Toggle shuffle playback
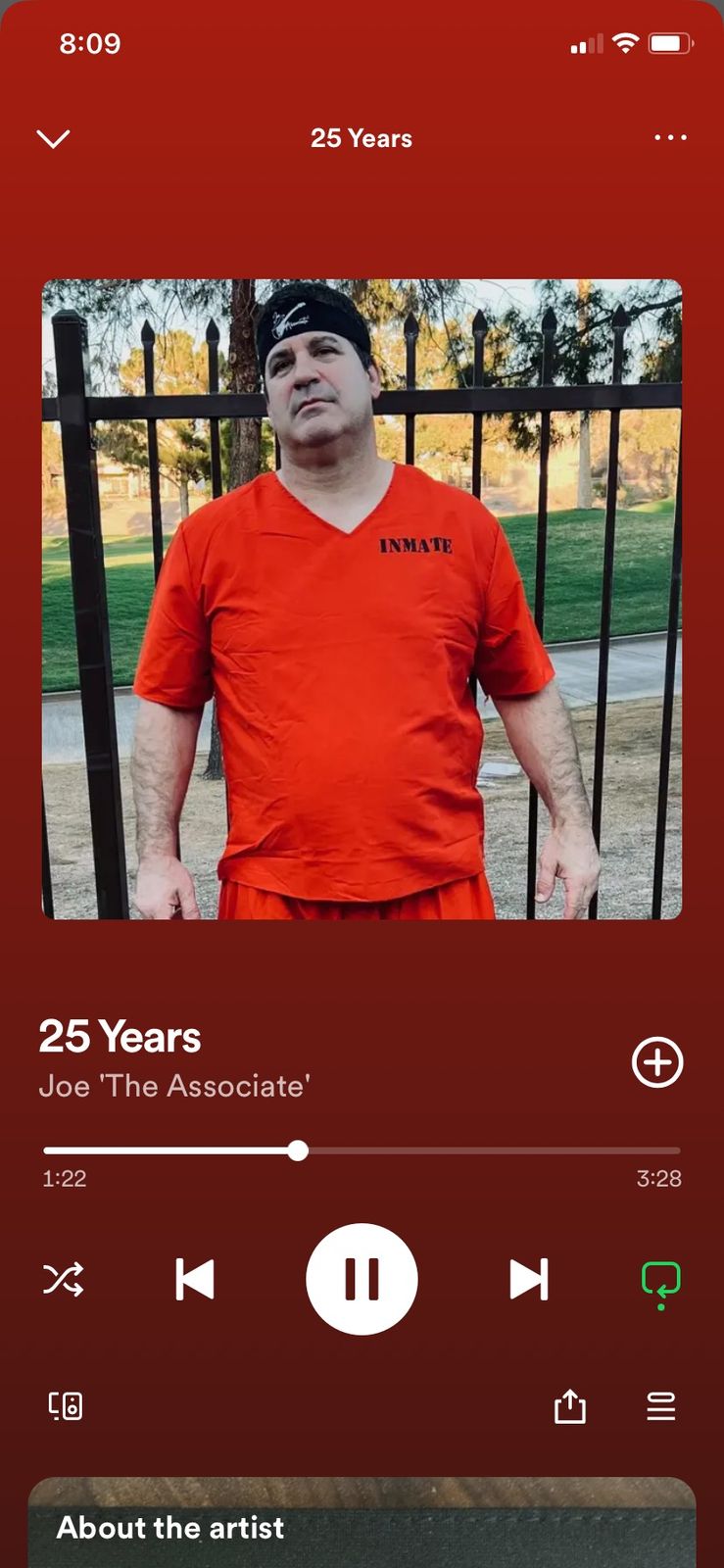 [64, 1279]
